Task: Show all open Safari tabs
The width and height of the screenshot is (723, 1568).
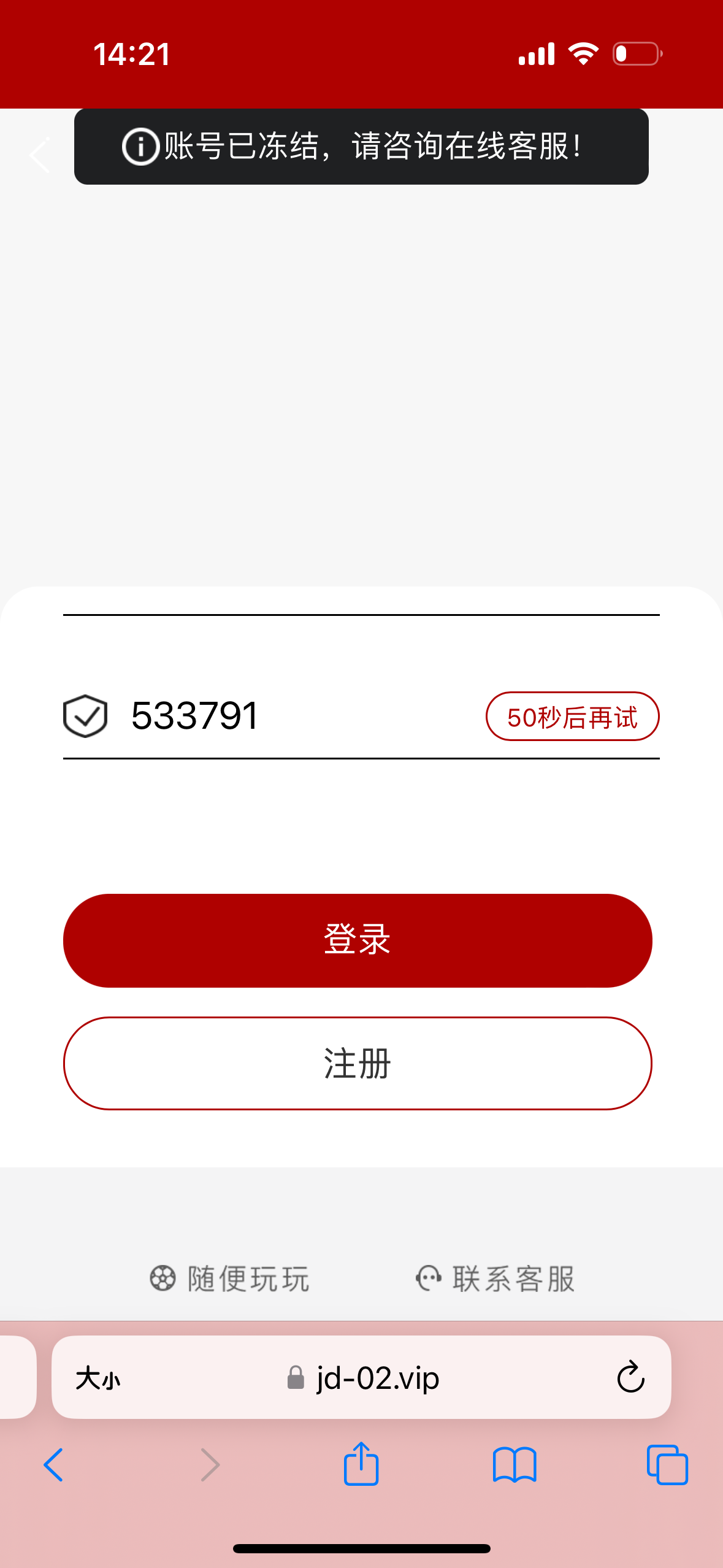Action: 667,1465
